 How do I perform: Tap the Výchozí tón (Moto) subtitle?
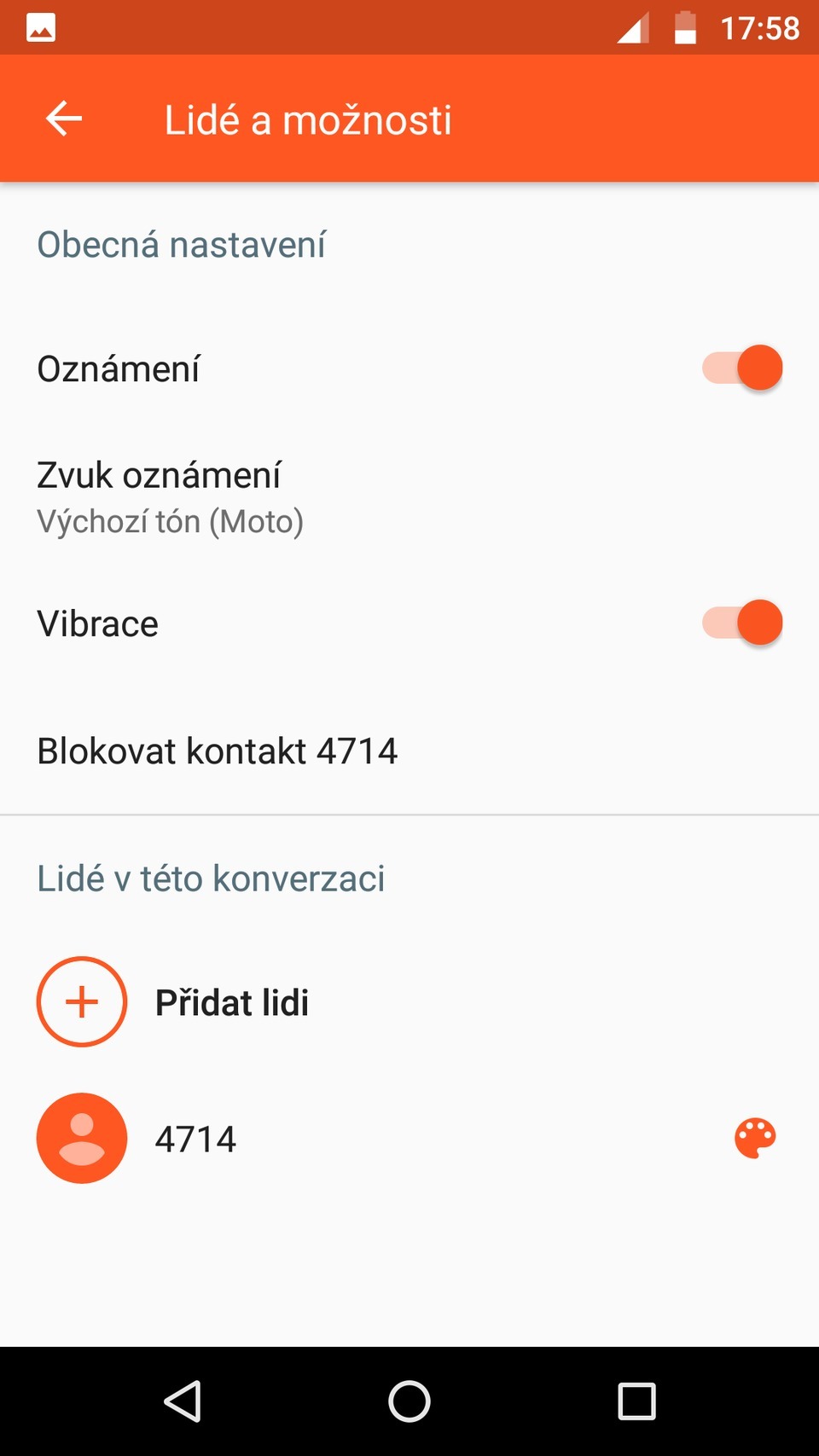170,520
